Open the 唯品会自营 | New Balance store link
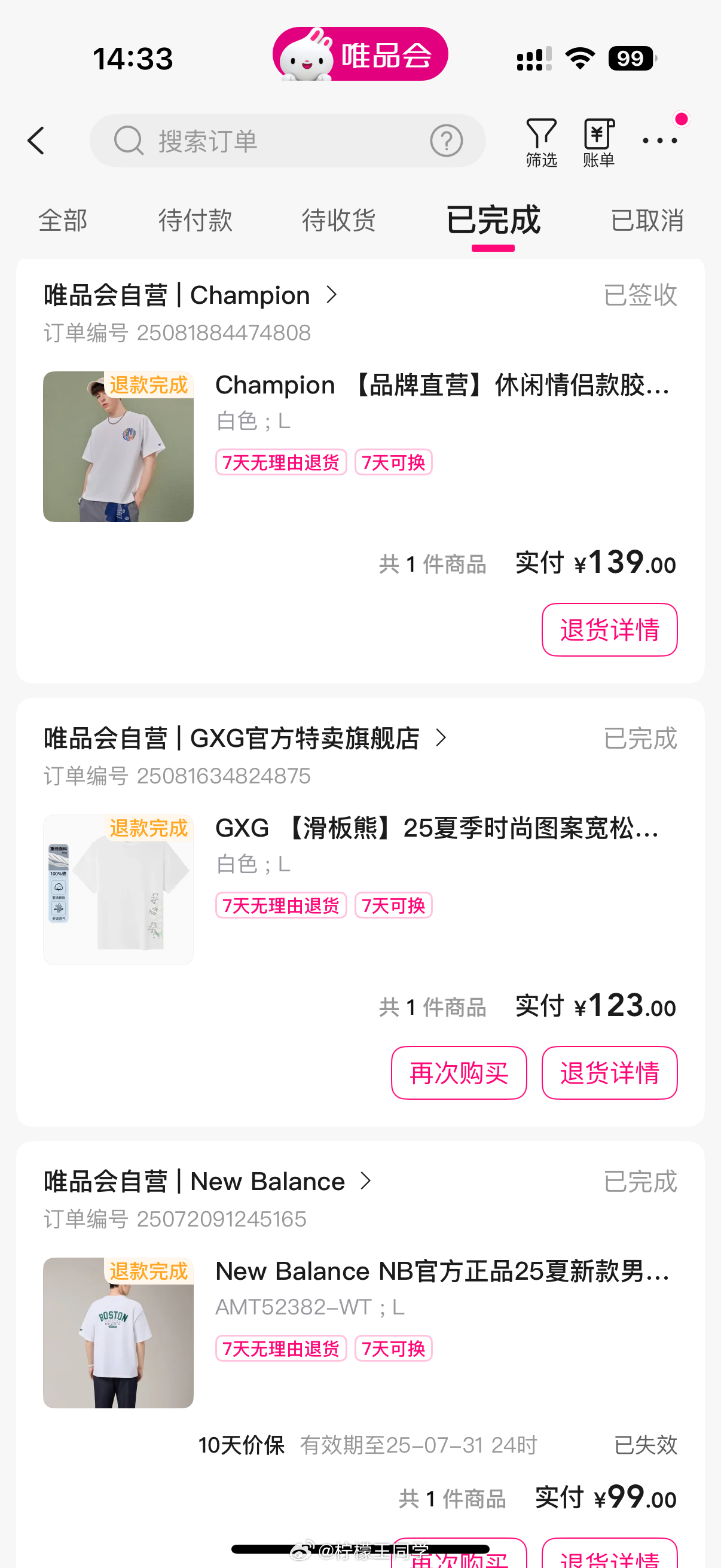This screenshot has height=1568, width=721. click(207, 1182)
